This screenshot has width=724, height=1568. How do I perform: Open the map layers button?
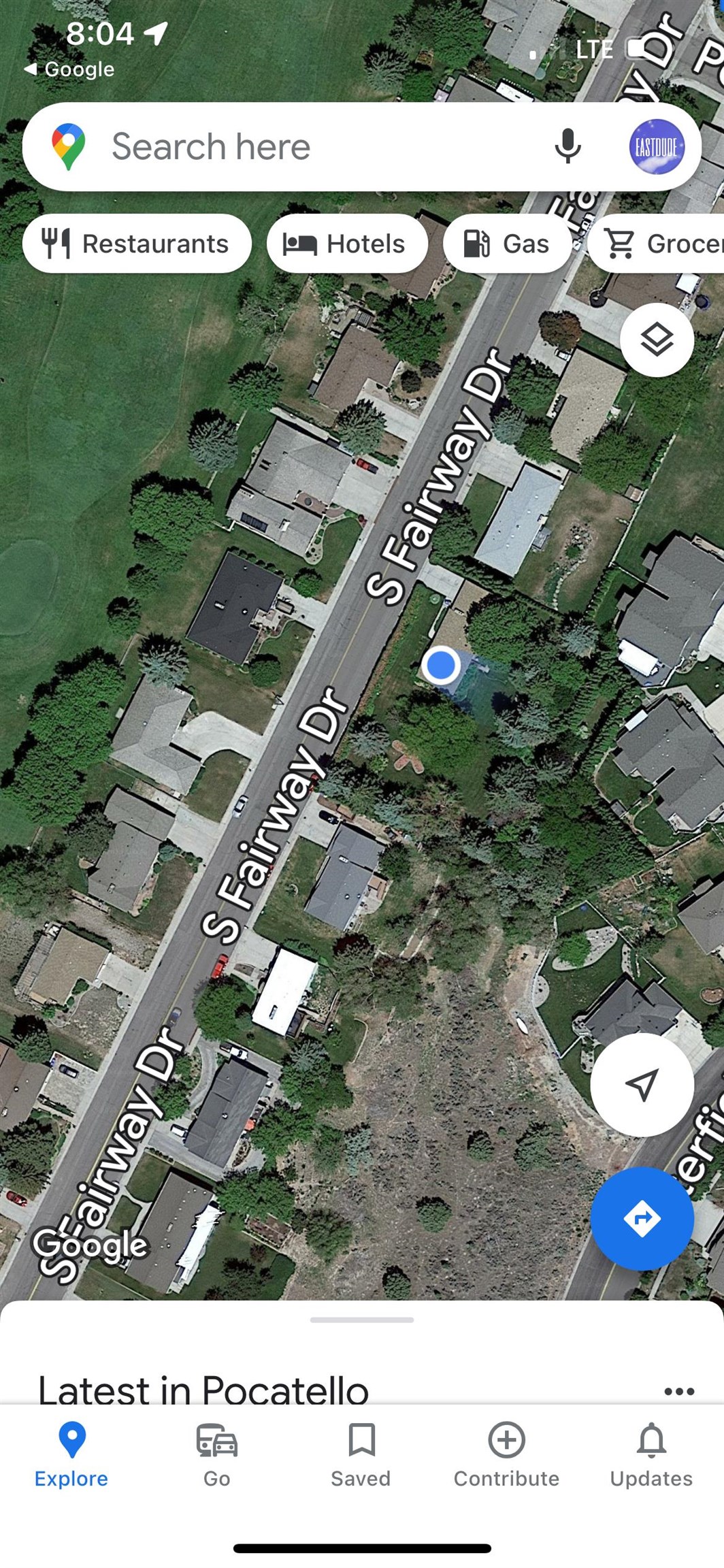(x=657, y=340)
